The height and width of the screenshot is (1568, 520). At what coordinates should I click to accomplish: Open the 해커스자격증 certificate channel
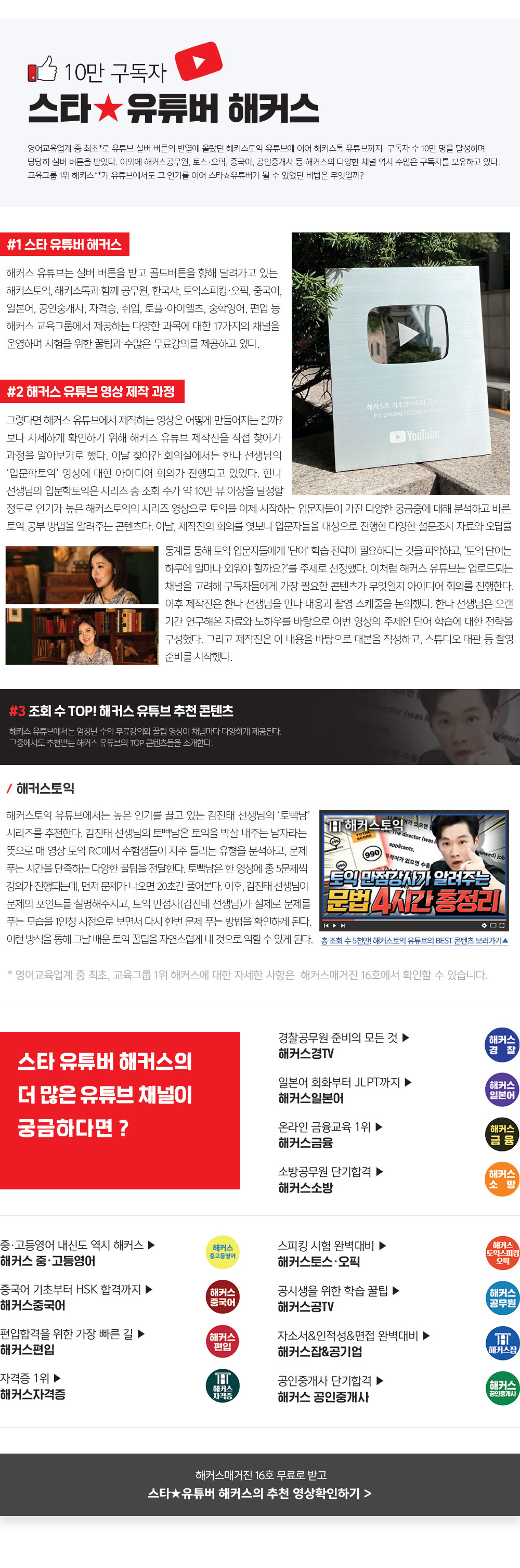(x=33, y=1385)
